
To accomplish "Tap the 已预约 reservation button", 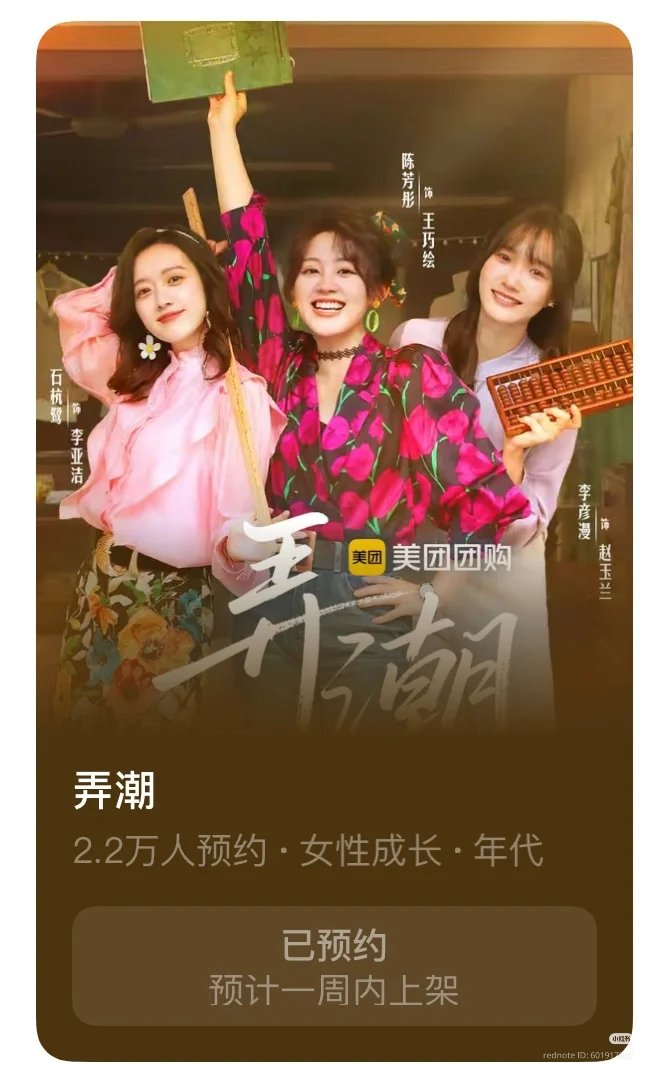I will click(x=334, y=965).
